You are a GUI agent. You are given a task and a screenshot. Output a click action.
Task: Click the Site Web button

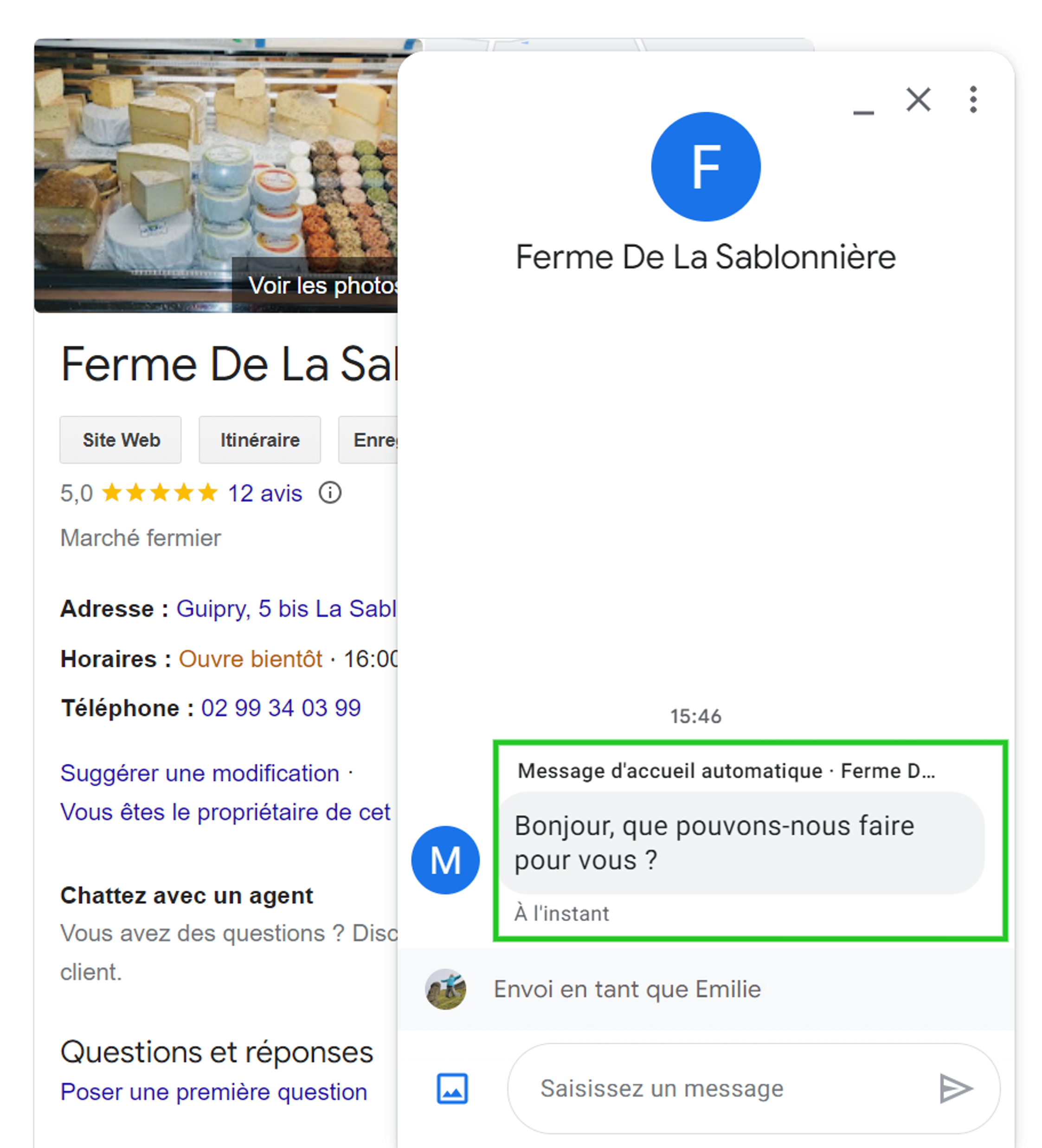(120, 439)
